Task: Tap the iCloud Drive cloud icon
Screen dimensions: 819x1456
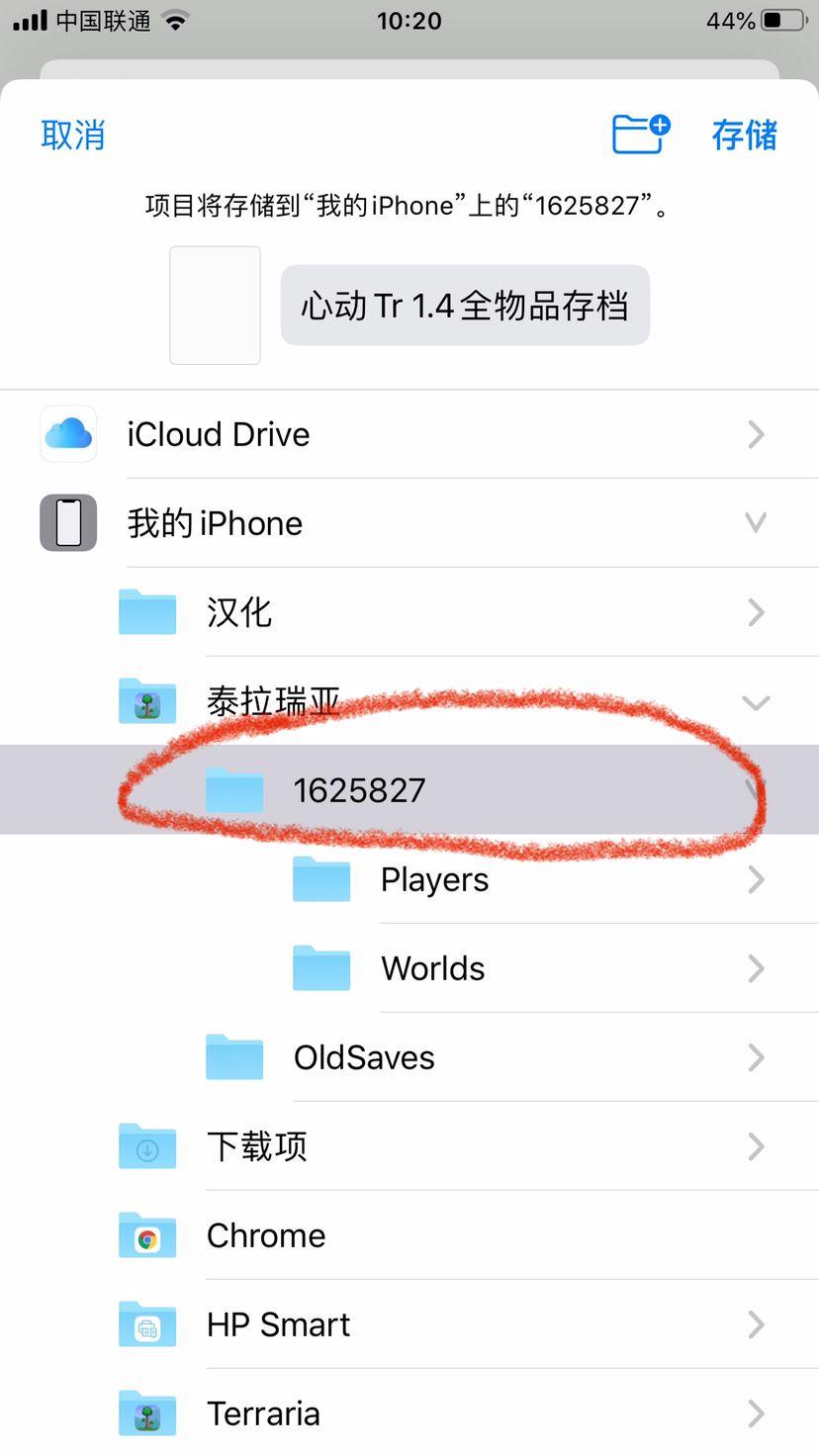Action: click(67, 434)
